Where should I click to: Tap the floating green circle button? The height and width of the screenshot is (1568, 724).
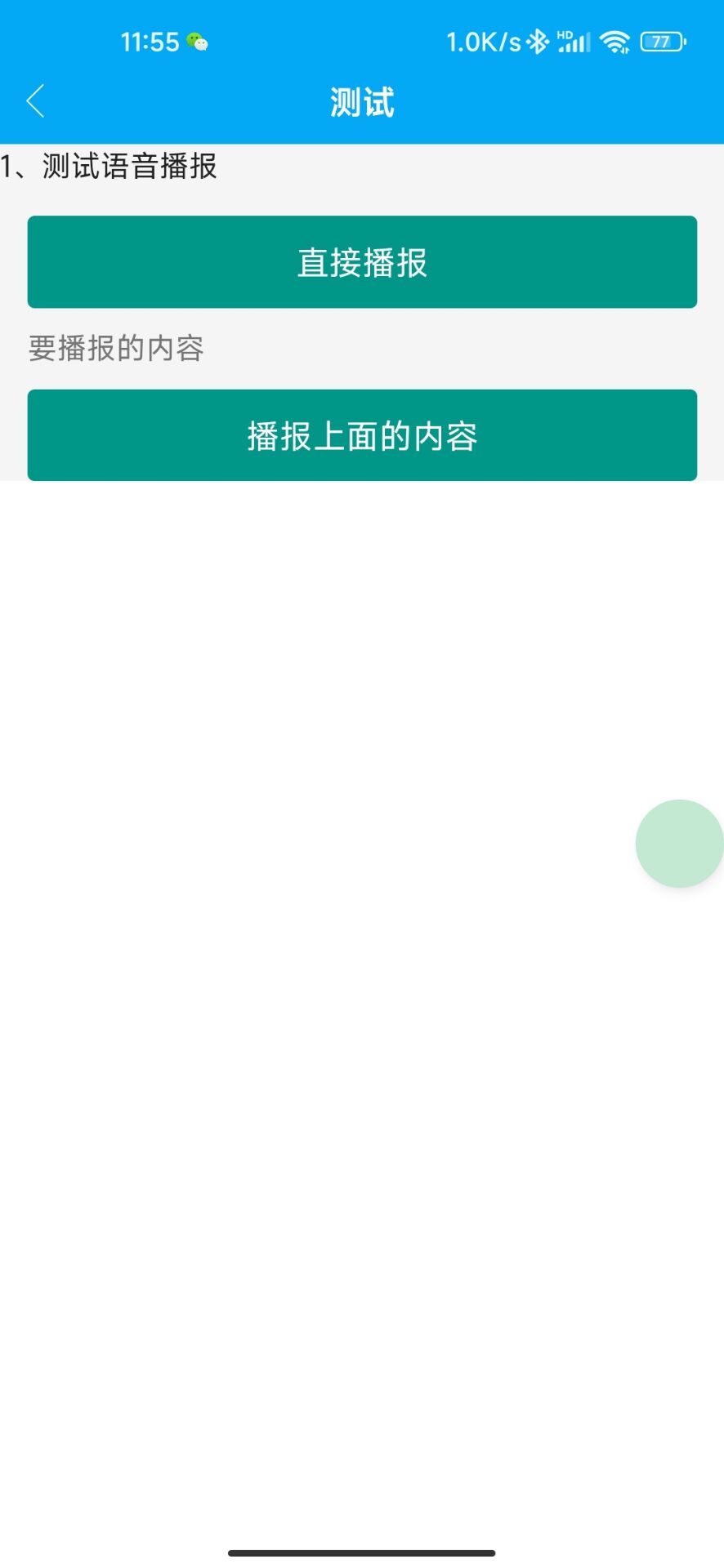[x=679, y=844]
